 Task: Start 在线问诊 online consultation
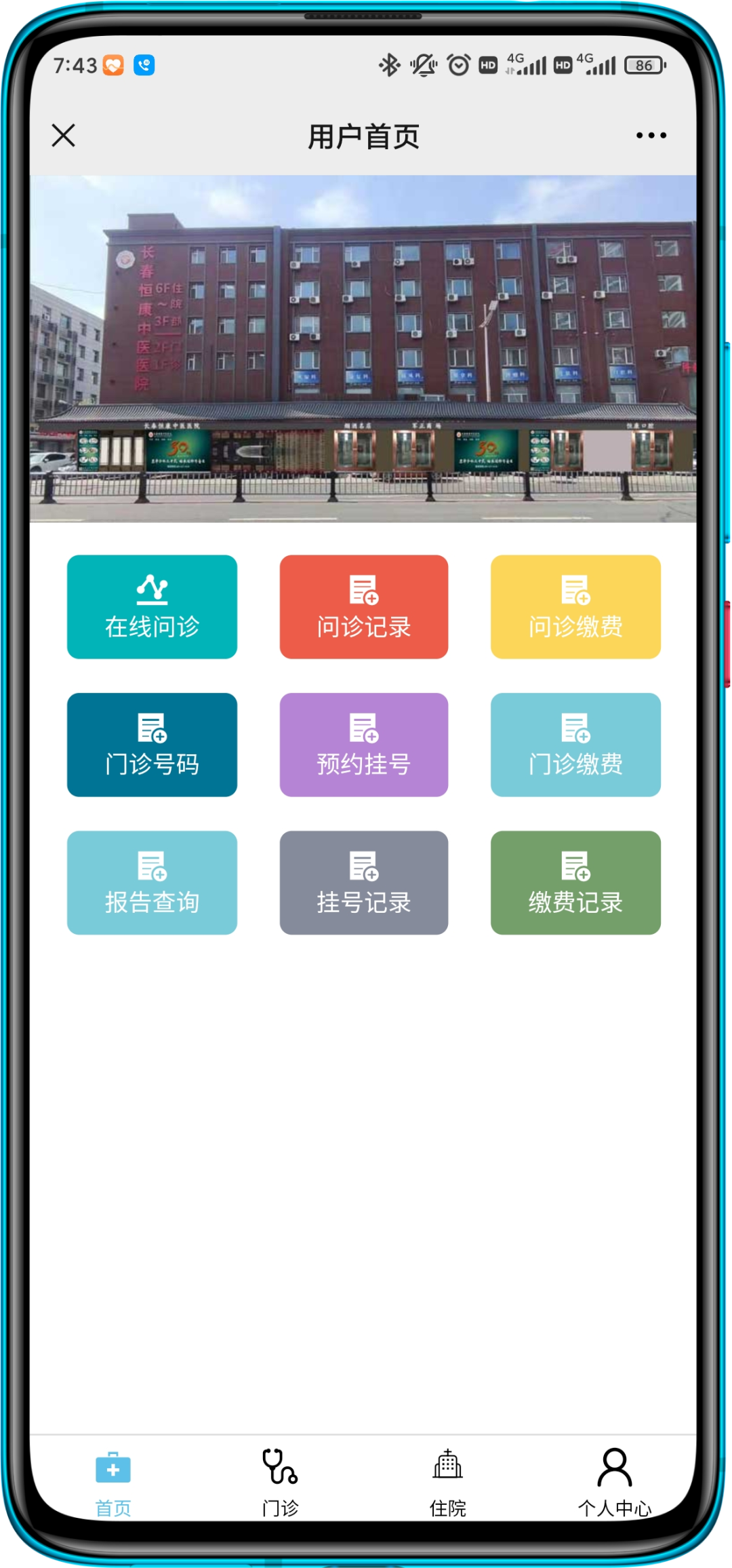(152, 607)
